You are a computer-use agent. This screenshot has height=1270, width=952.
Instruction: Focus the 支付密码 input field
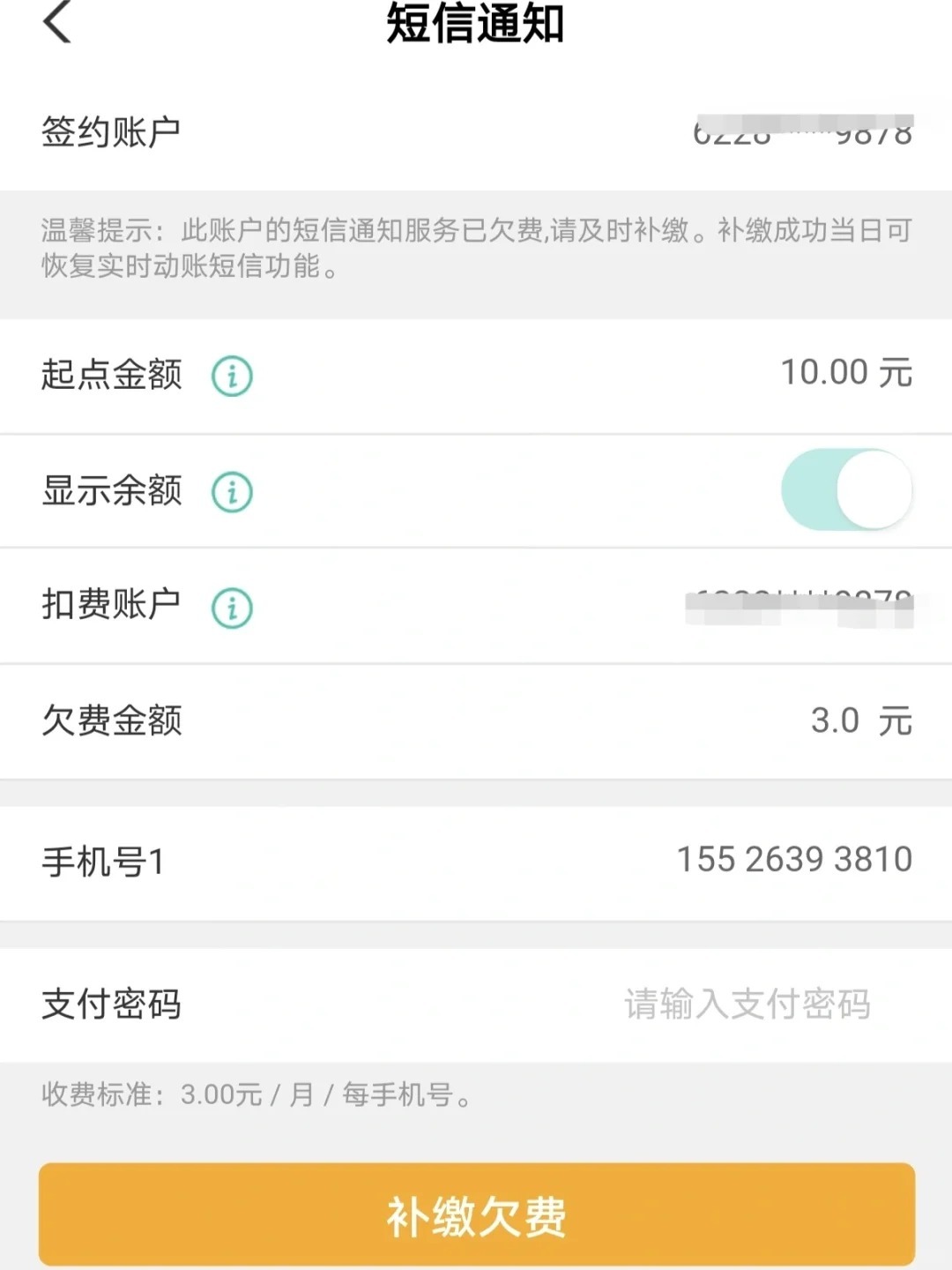click(747, 1005)
